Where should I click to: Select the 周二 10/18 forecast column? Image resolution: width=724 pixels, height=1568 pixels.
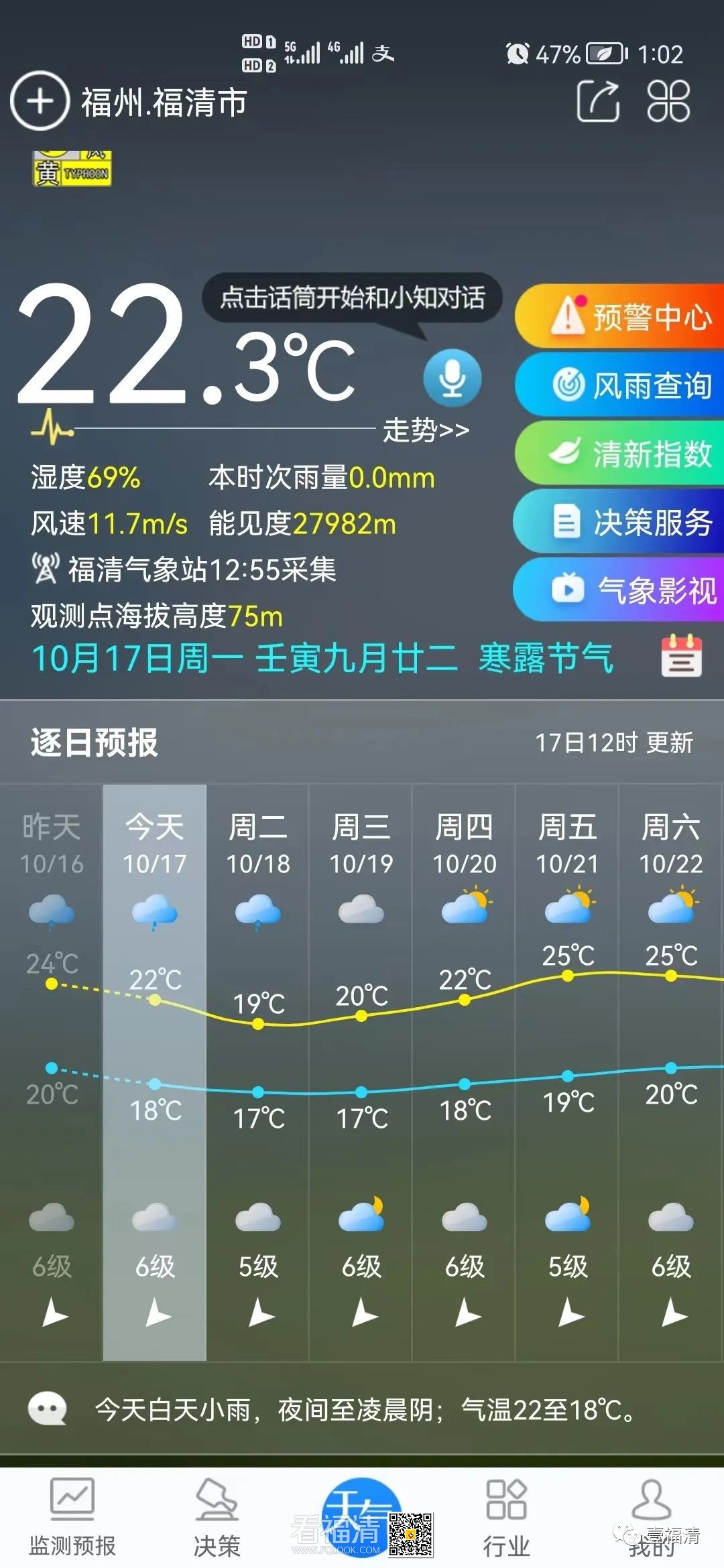[258, 1072]
